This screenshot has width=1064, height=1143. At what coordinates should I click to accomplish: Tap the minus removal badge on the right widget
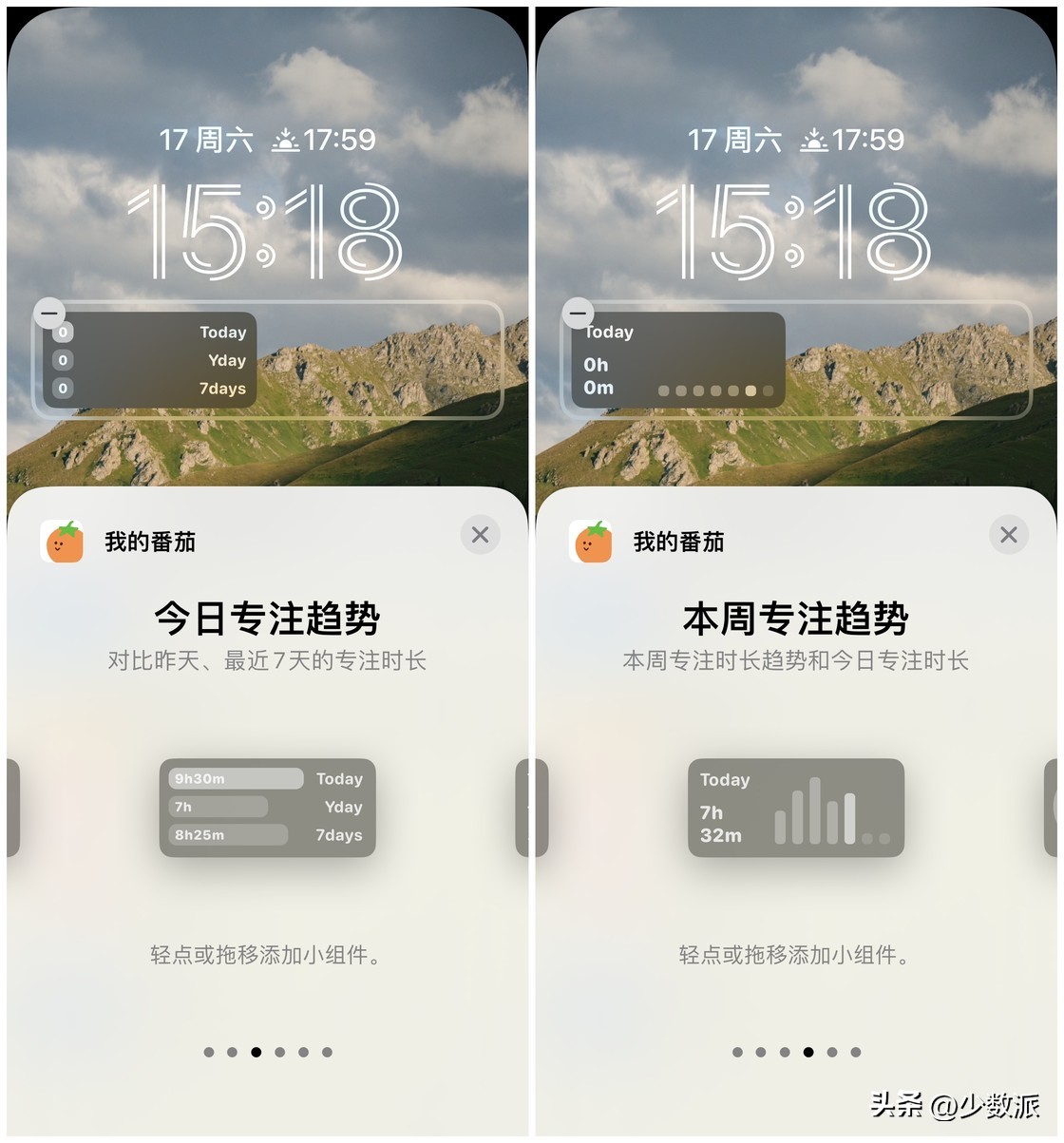point(578,313)
